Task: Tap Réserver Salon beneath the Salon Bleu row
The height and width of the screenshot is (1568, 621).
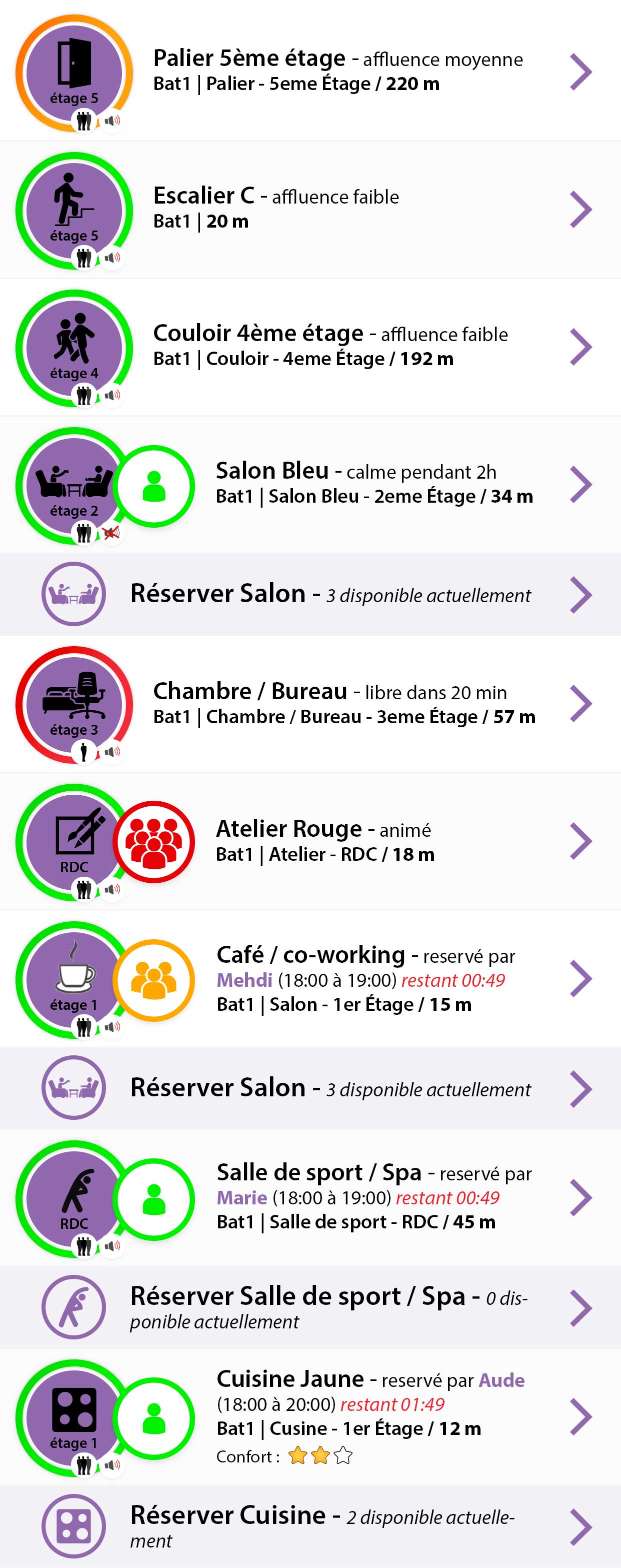Action: coord(330,594)
